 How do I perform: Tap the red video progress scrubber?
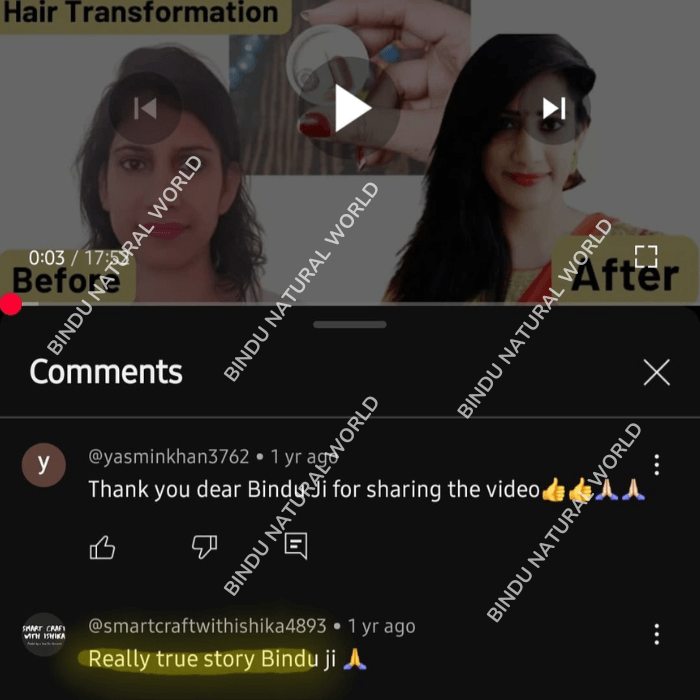11,304
